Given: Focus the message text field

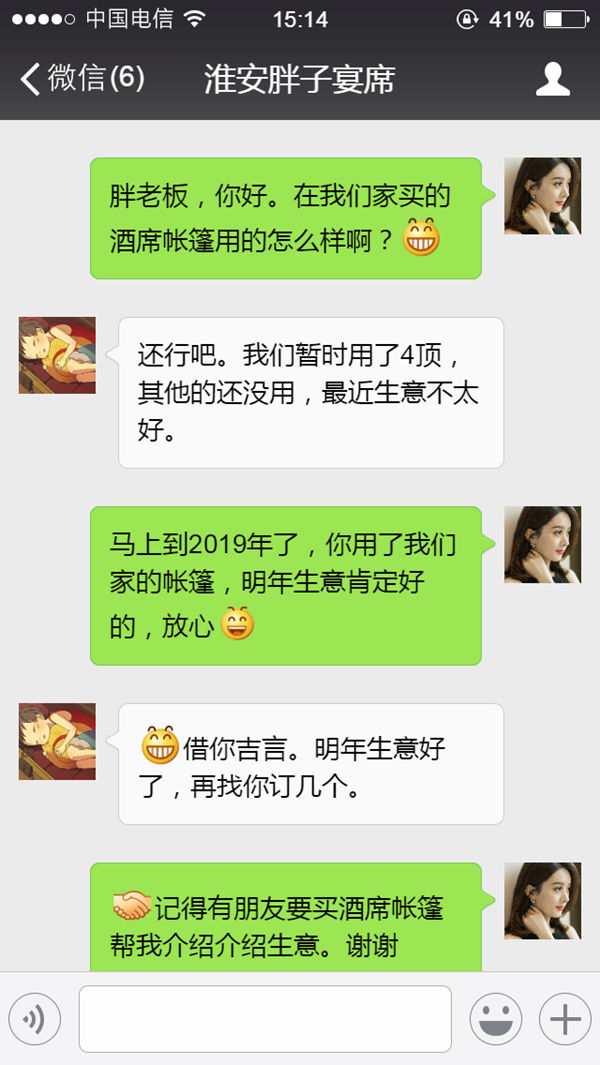Looking at the screenshot, I should (x=265, y=1019).
